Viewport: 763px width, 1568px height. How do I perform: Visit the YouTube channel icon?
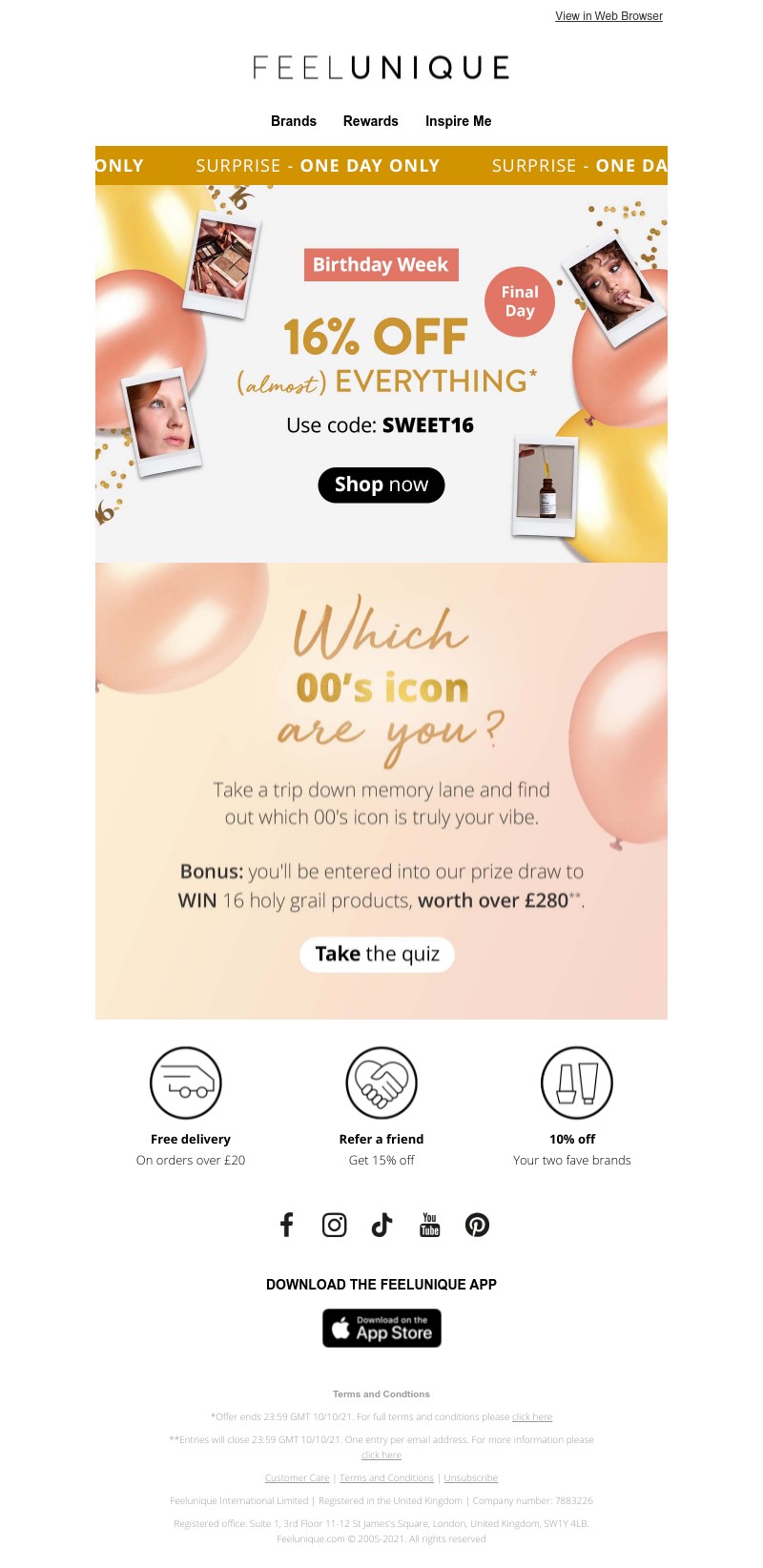[430, 1225]
